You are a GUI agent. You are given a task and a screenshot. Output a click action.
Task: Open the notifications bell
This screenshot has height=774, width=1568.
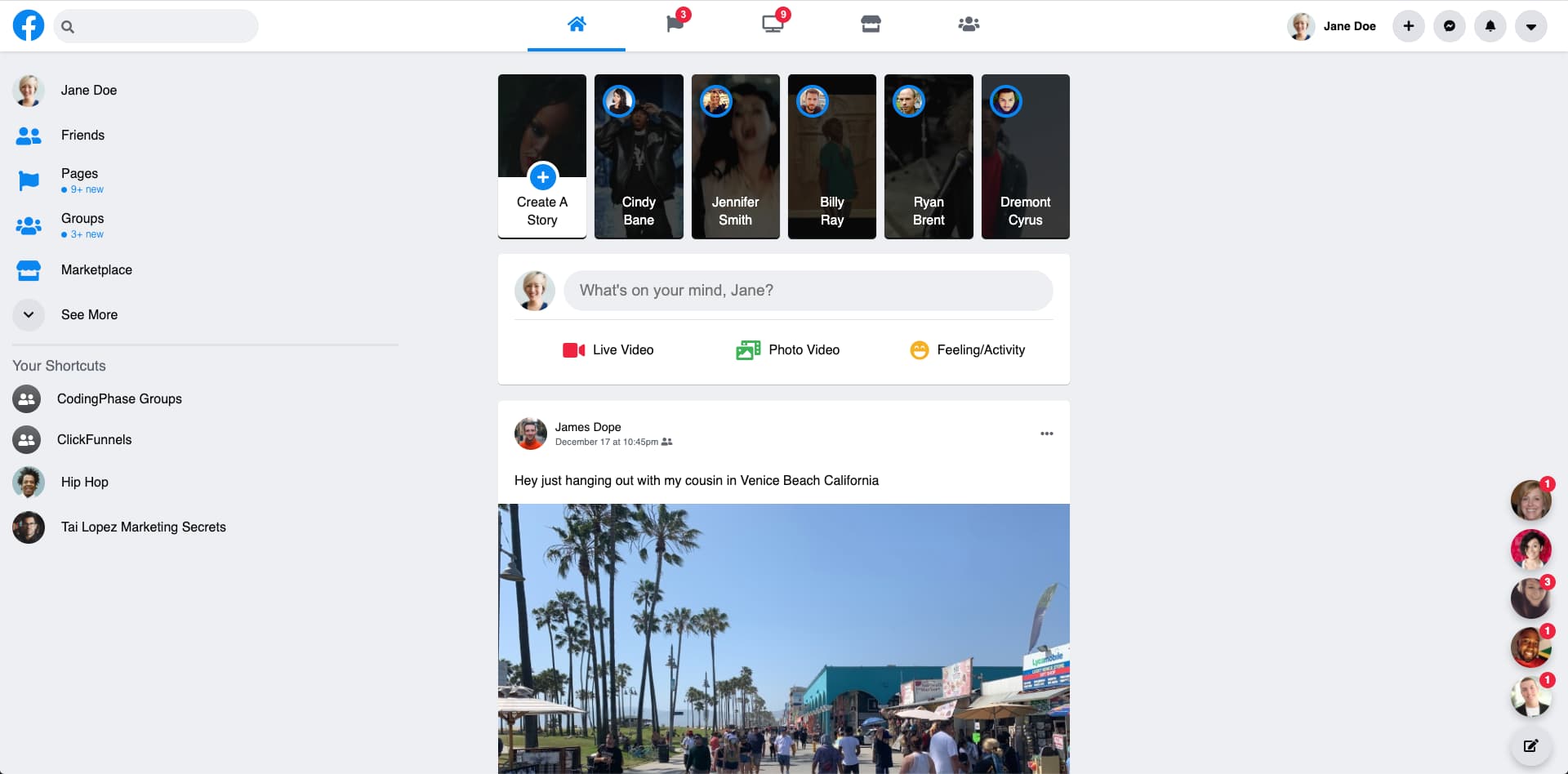tap(1490, 26)
